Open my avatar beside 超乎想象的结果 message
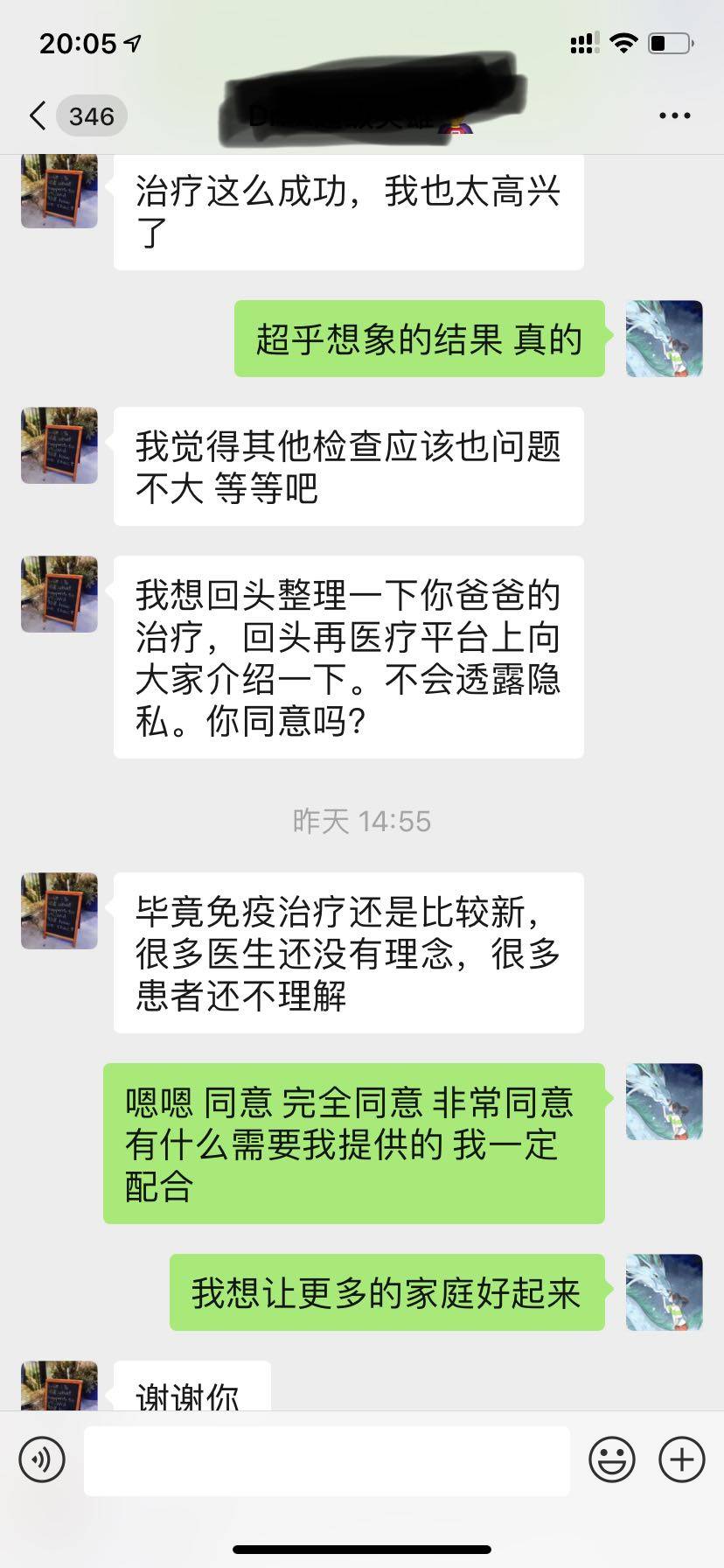The height and width of the screenshot is (1568, 724). pos(664,339)
